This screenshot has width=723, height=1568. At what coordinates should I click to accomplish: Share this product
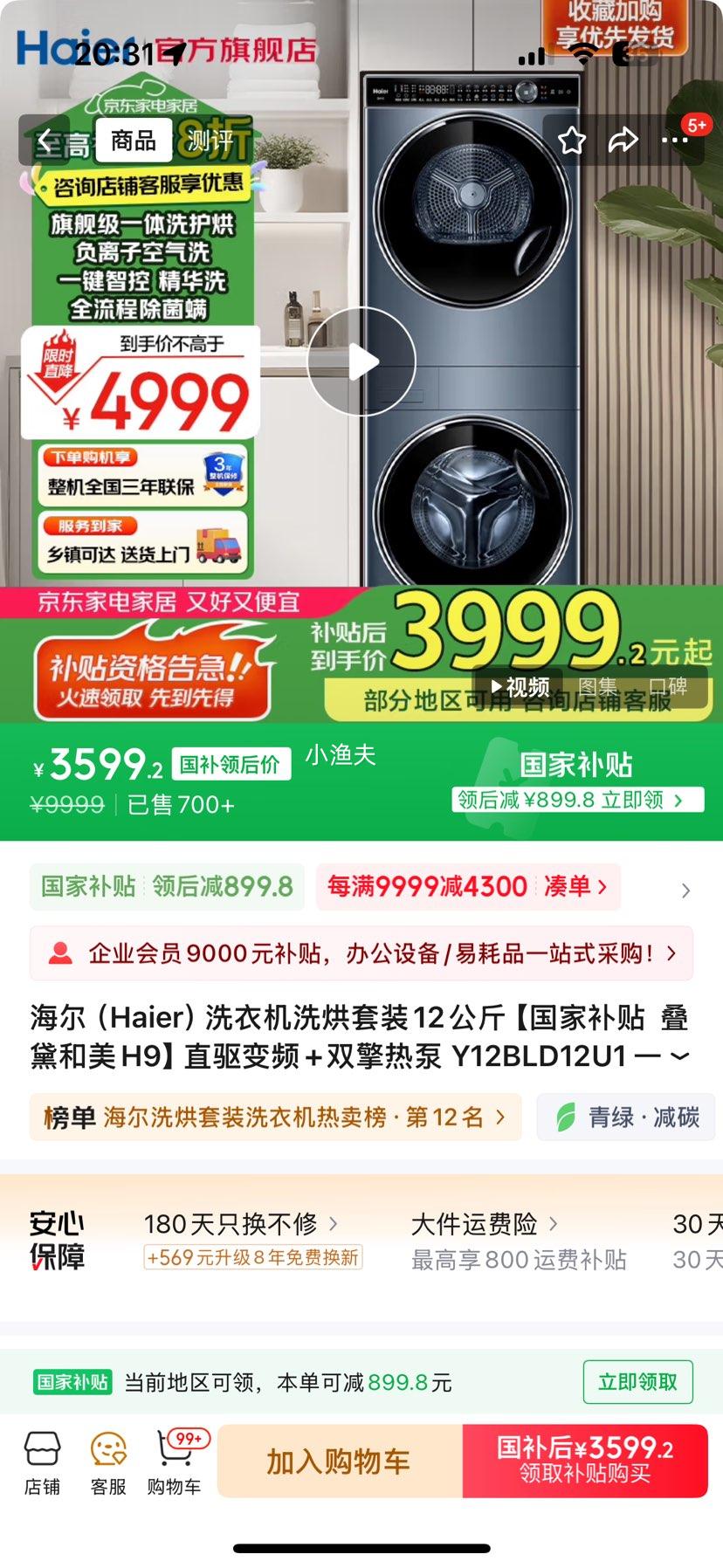click(x=623, y=141)
